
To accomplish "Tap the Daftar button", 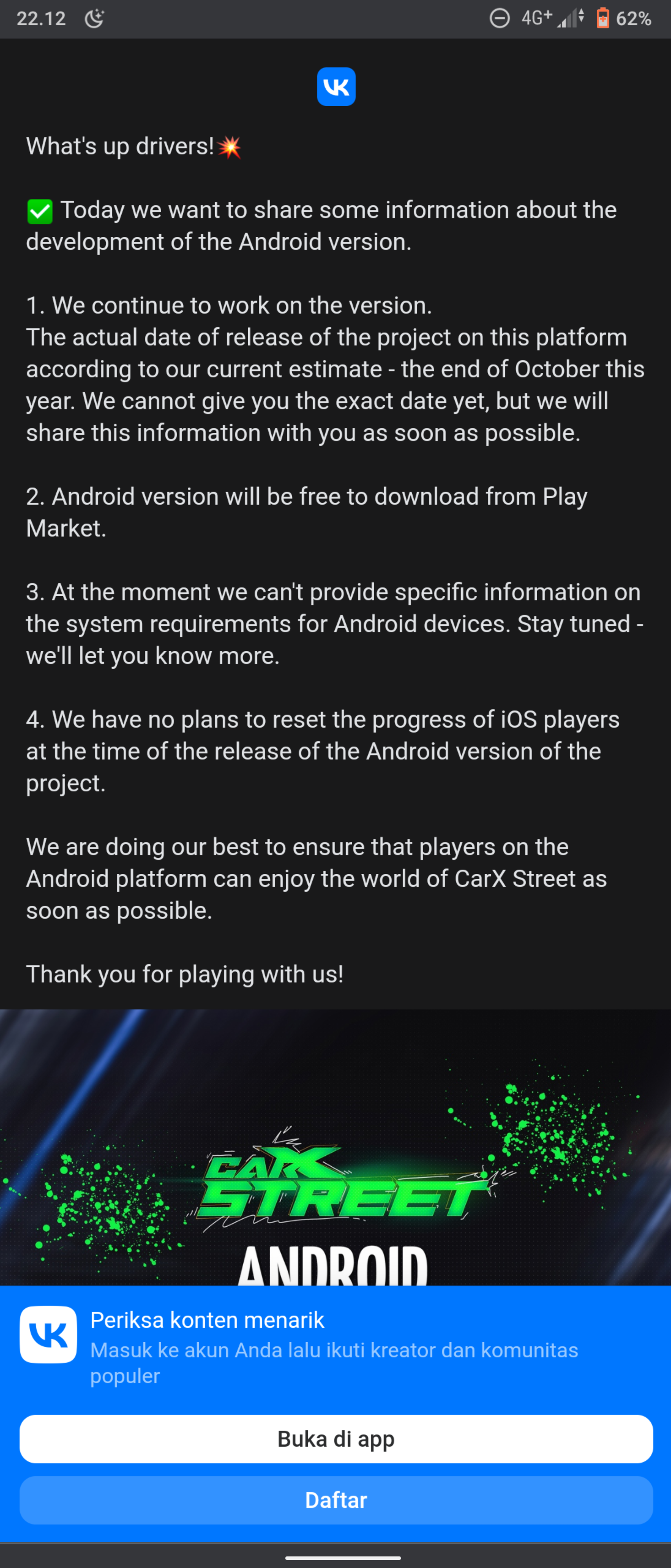I will coord(336,1500).
